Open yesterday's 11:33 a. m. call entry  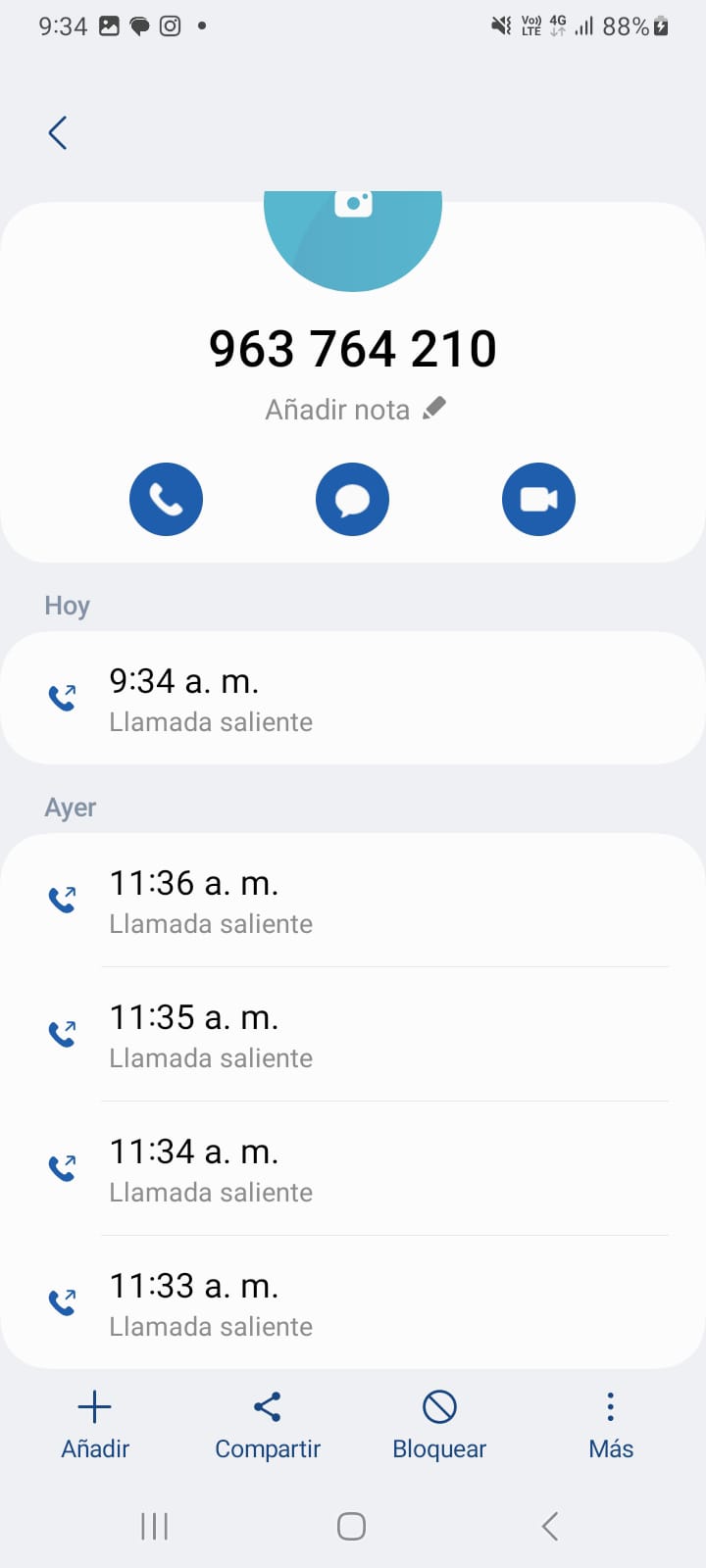click(353, 1303)
